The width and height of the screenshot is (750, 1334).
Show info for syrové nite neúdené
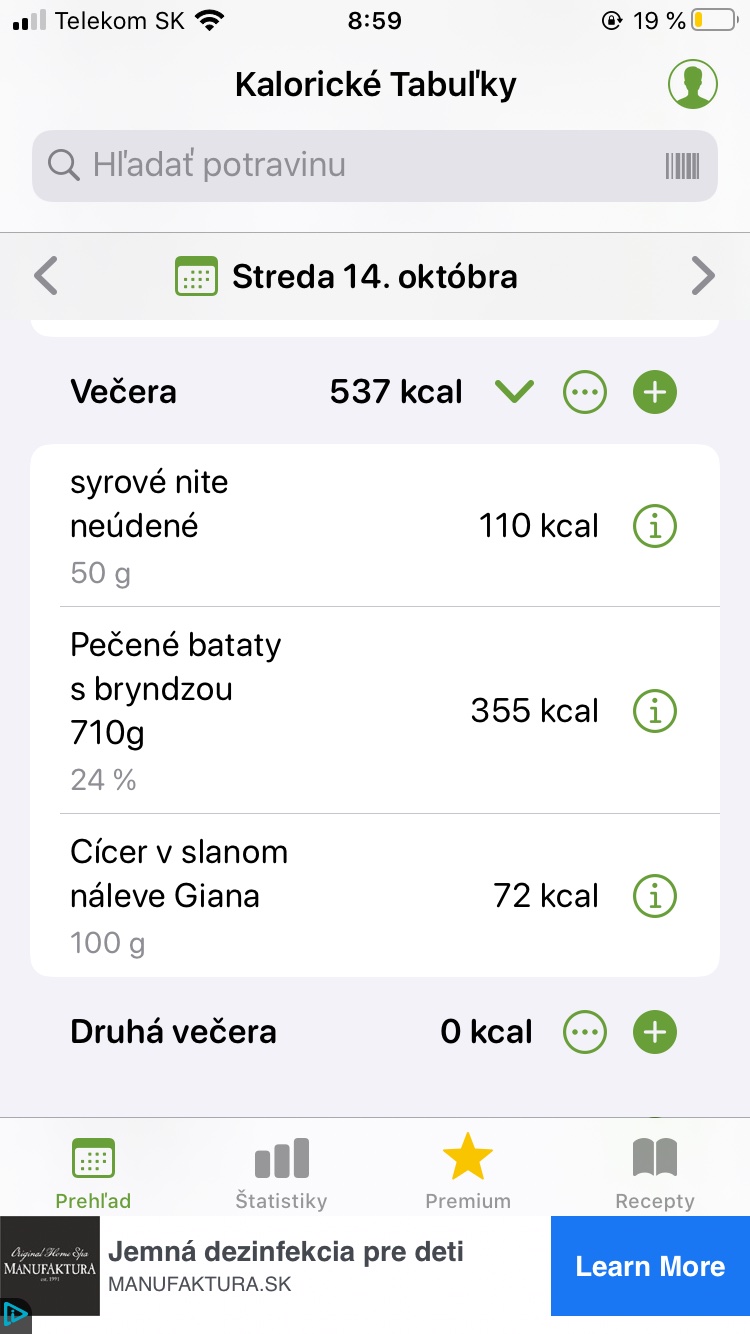point(655,526)
